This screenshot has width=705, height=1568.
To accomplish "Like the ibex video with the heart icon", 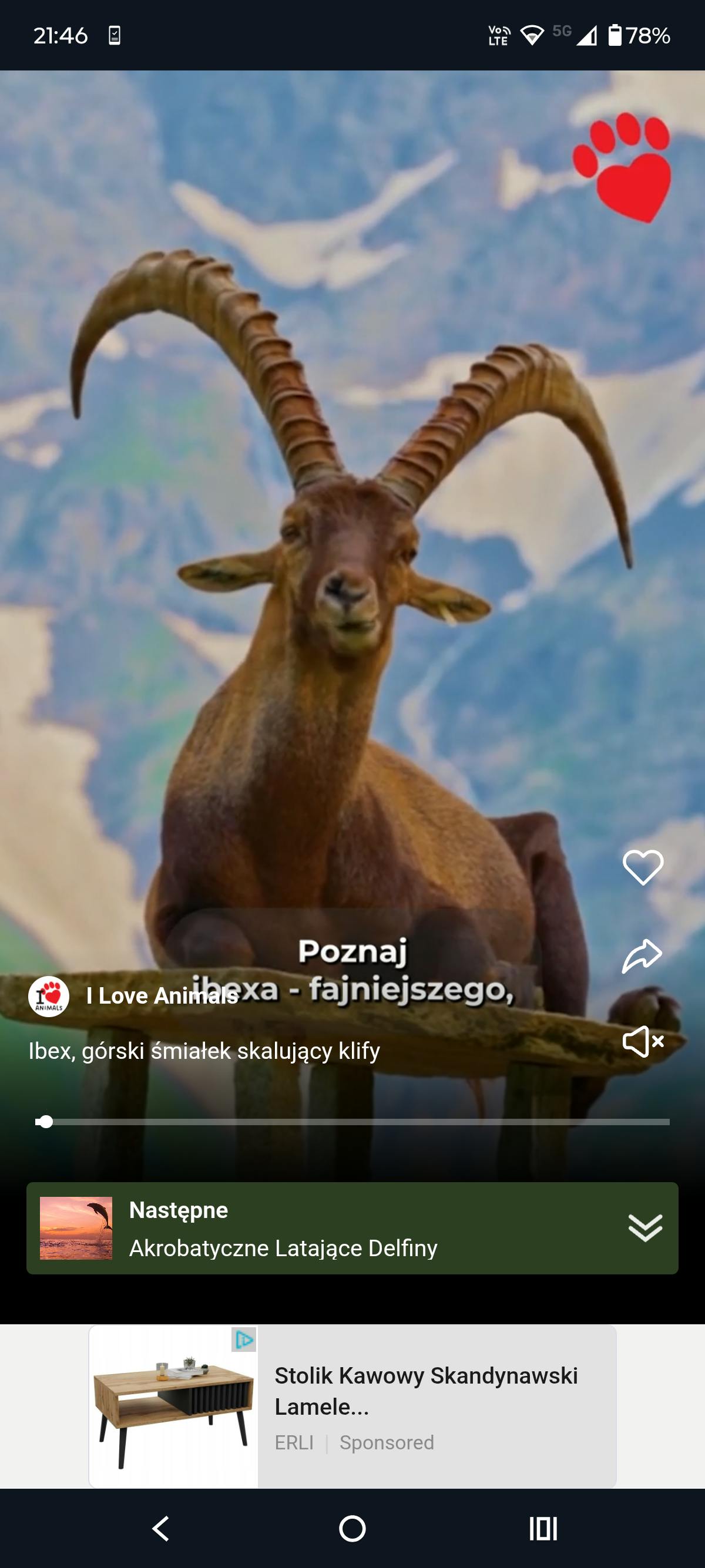I will (642, 867).
